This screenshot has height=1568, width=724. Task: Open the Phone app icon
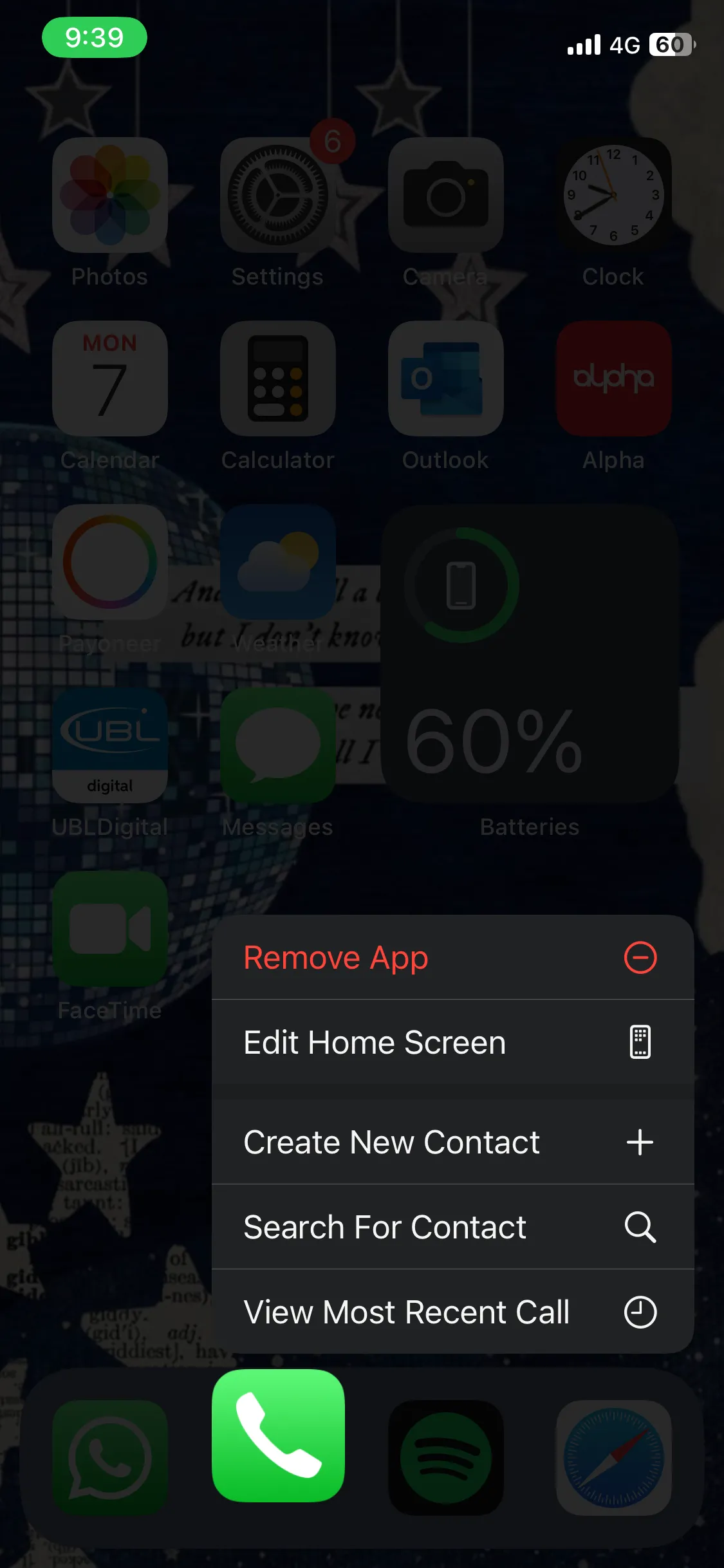click(278, 1435)
